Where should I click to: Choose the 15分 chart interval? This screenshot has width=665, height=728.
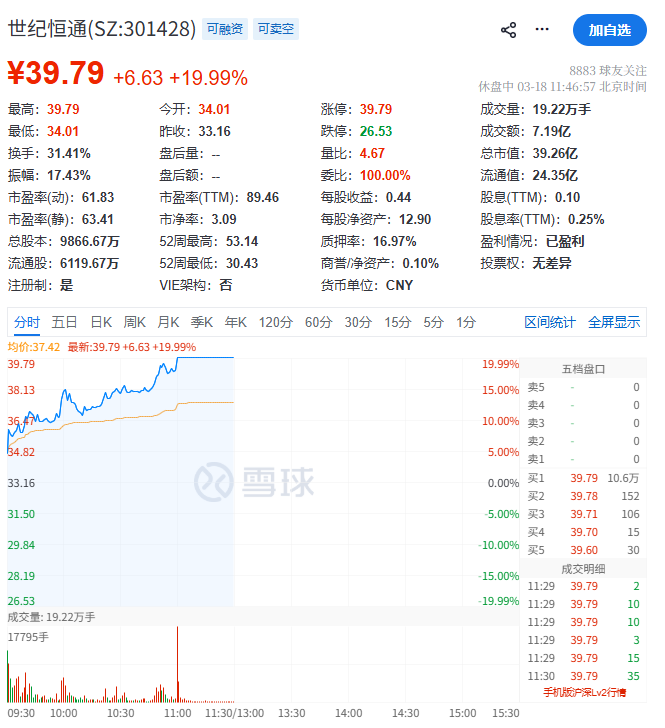(398, 322)
